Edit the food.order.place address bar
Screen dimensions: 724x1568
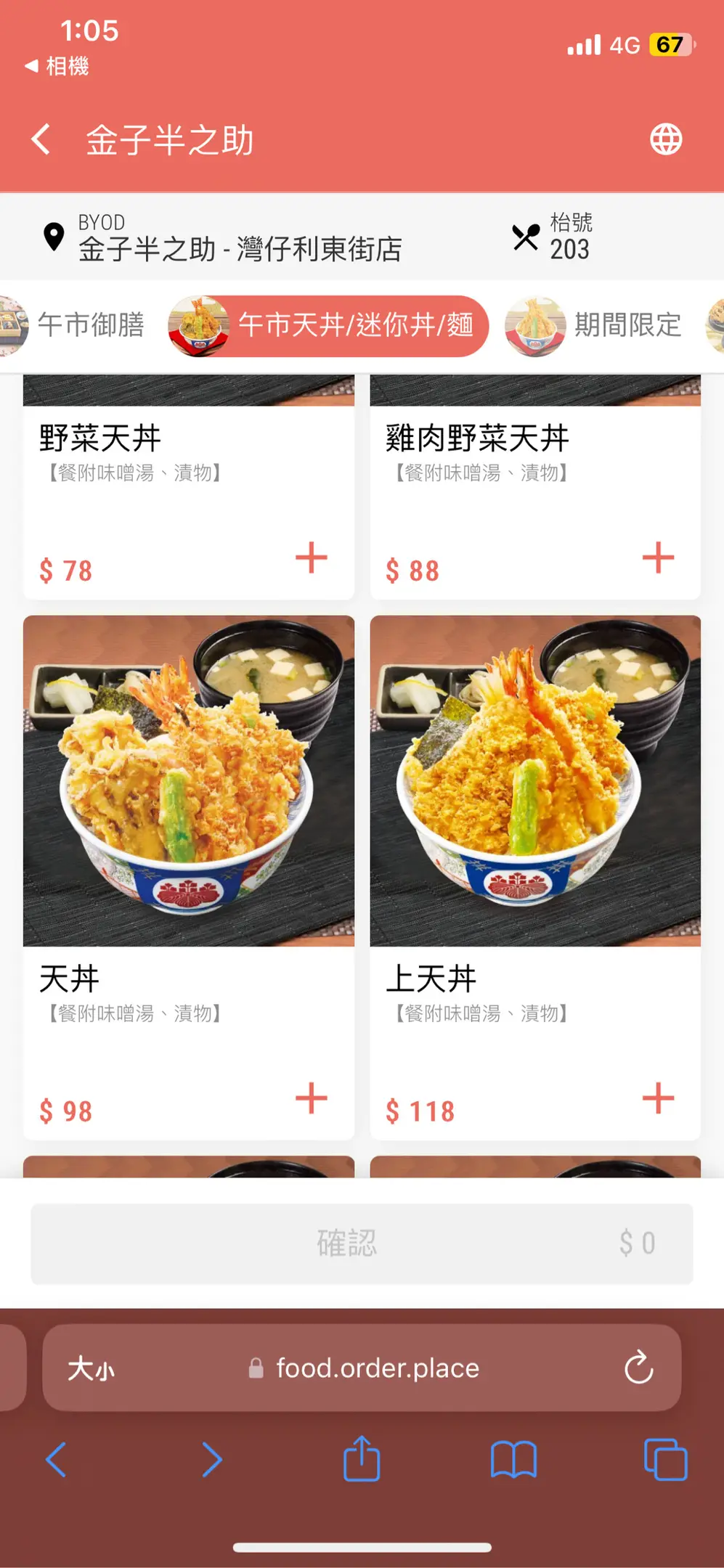click(x=378, y=1368)
